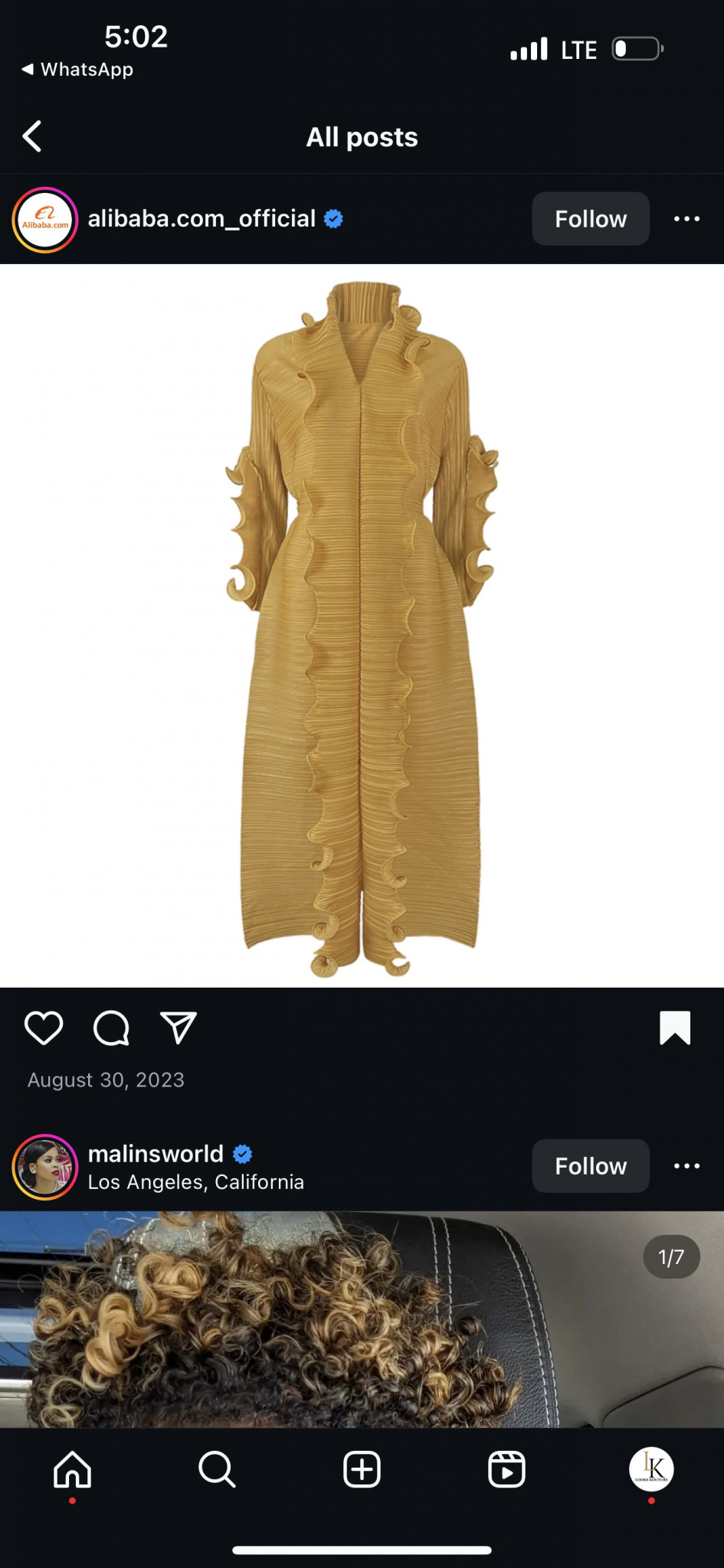Open overflow menu on malinsworld post
This screenshot has height=1568, width=724.
tap(686, 1166)
